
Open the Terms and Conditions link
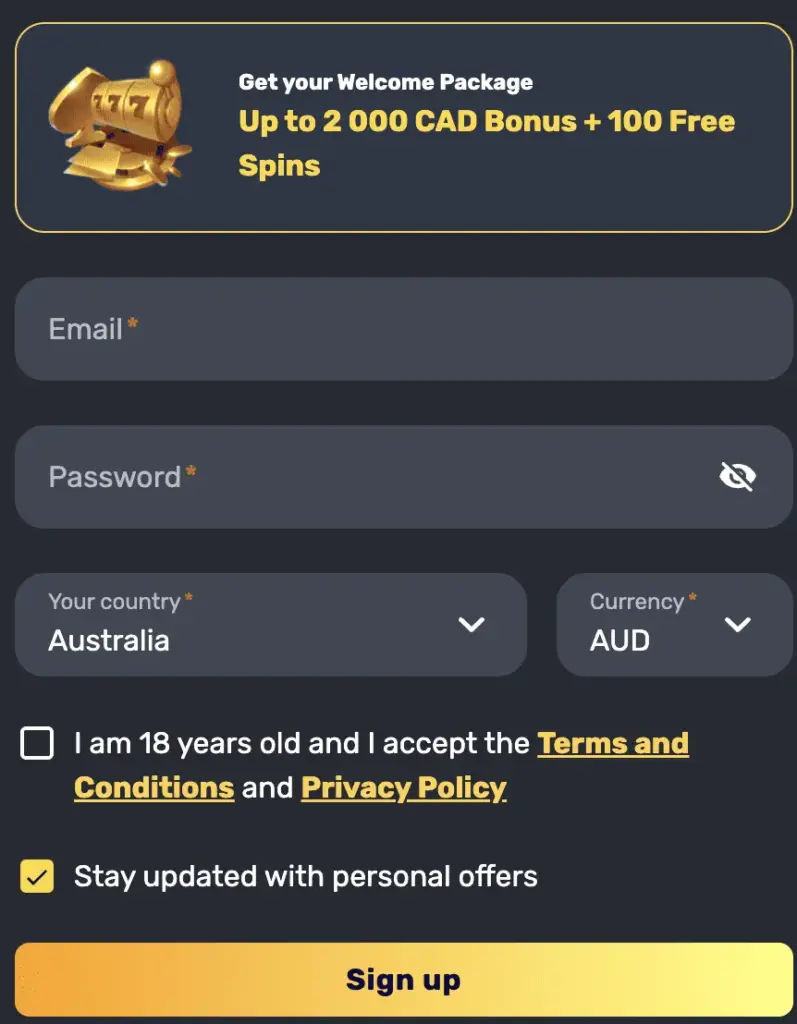pyautogui.click(x=612, y=744)
